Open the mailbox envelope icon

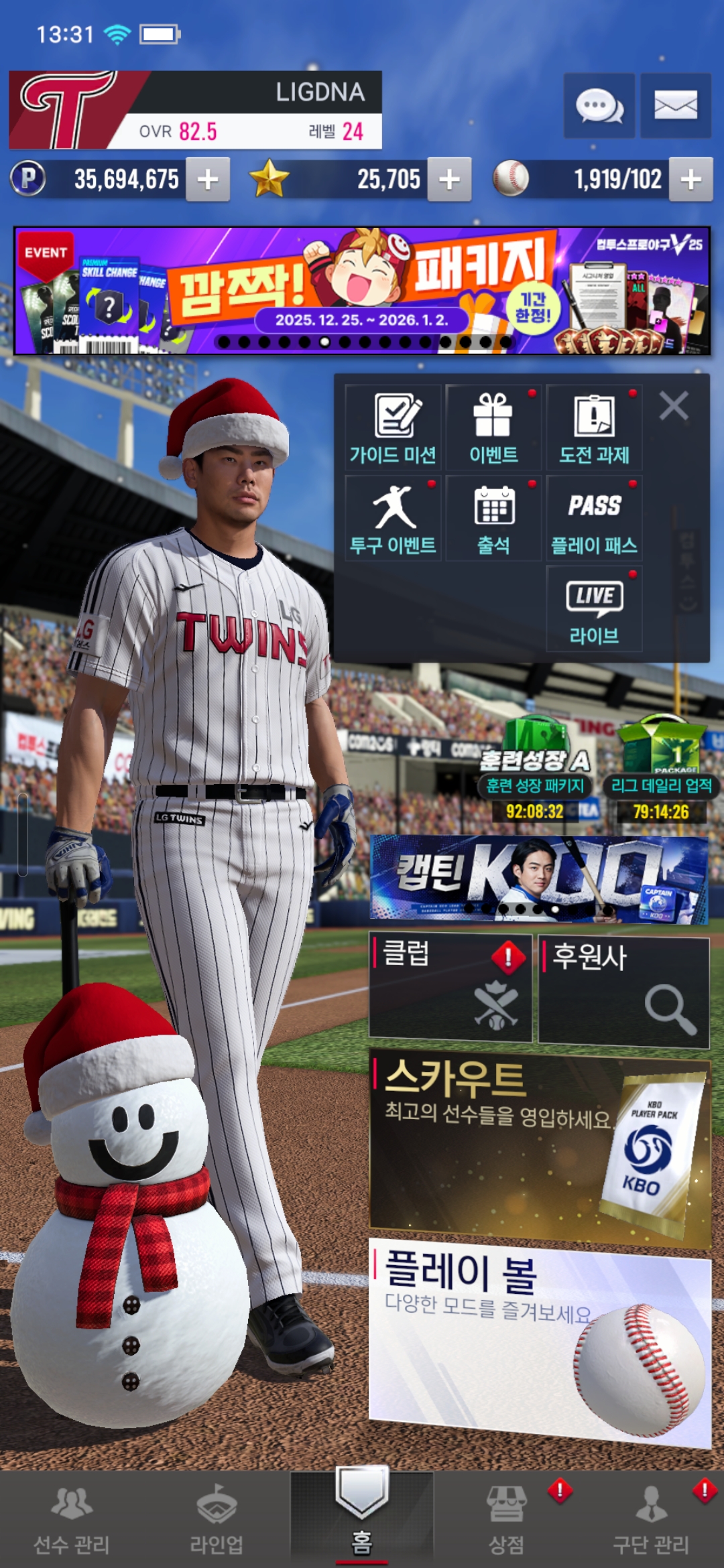675,106
